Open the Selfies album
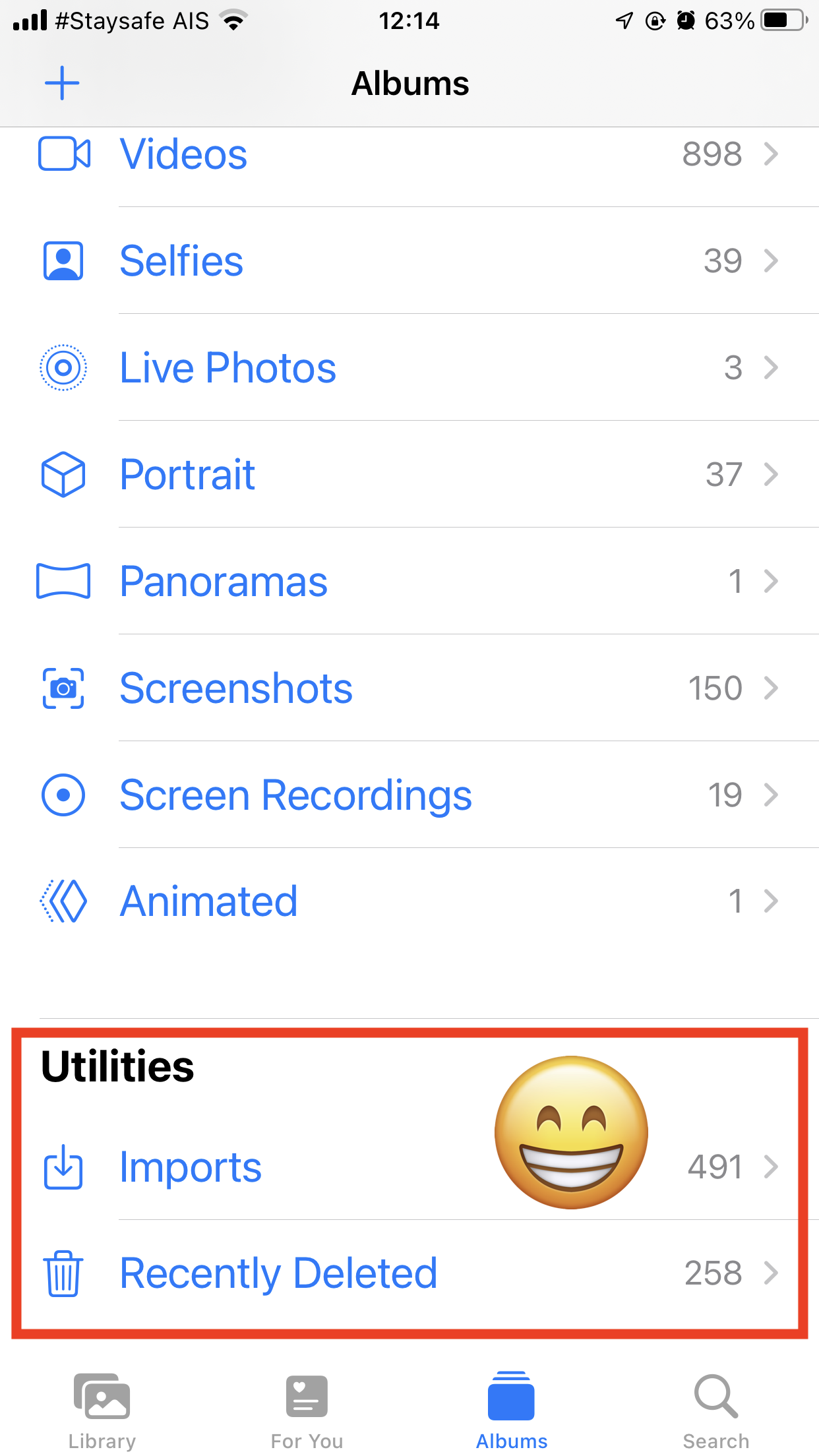Screen dimensions: 819x1456 point(181,261)
